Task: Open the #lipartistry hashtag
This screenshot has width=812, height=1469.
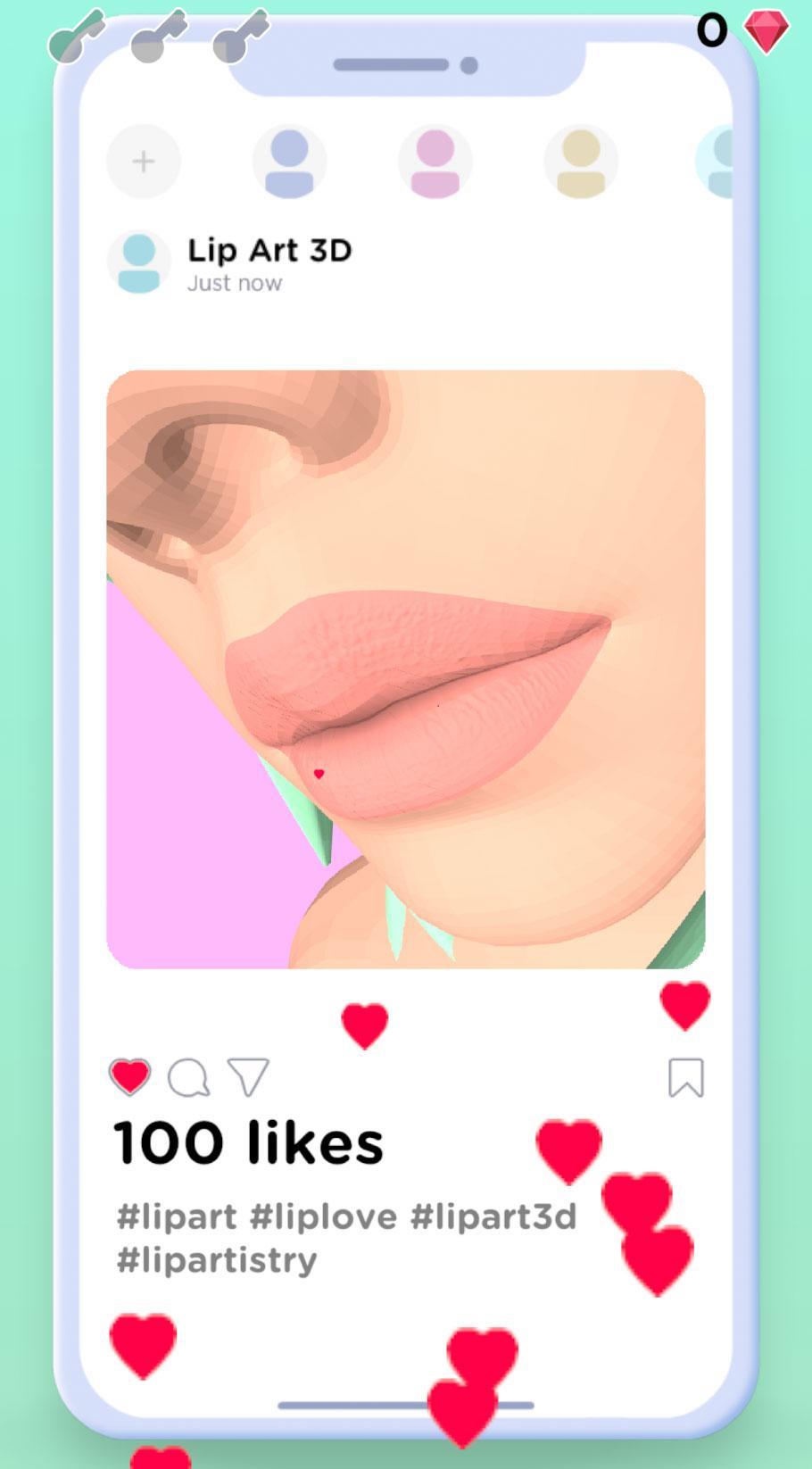Action: tap(216, 1259)
